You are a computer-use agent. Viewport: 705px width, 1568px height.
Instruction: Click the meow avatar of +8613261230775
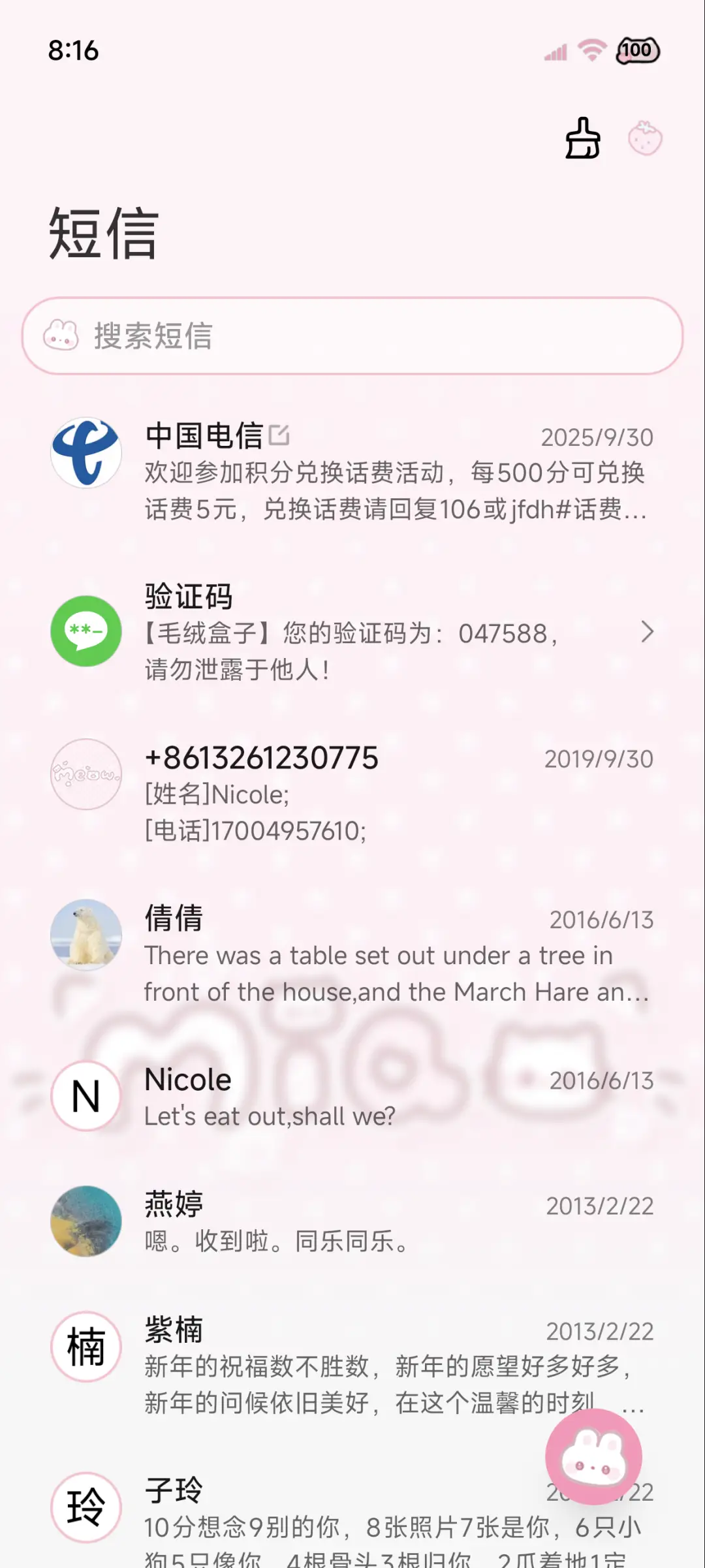click(85, 774)
